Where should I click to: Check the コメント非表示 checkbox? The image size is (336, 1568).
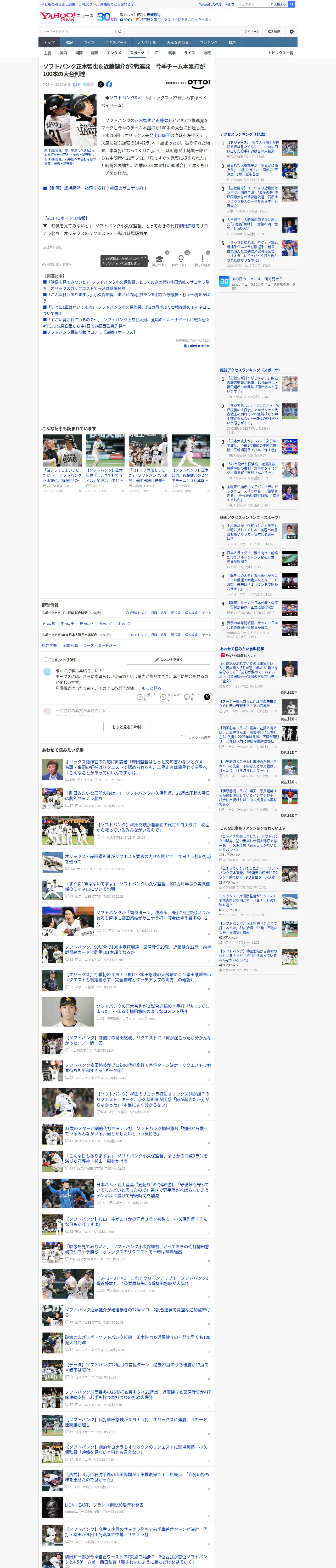click(183, 737)
